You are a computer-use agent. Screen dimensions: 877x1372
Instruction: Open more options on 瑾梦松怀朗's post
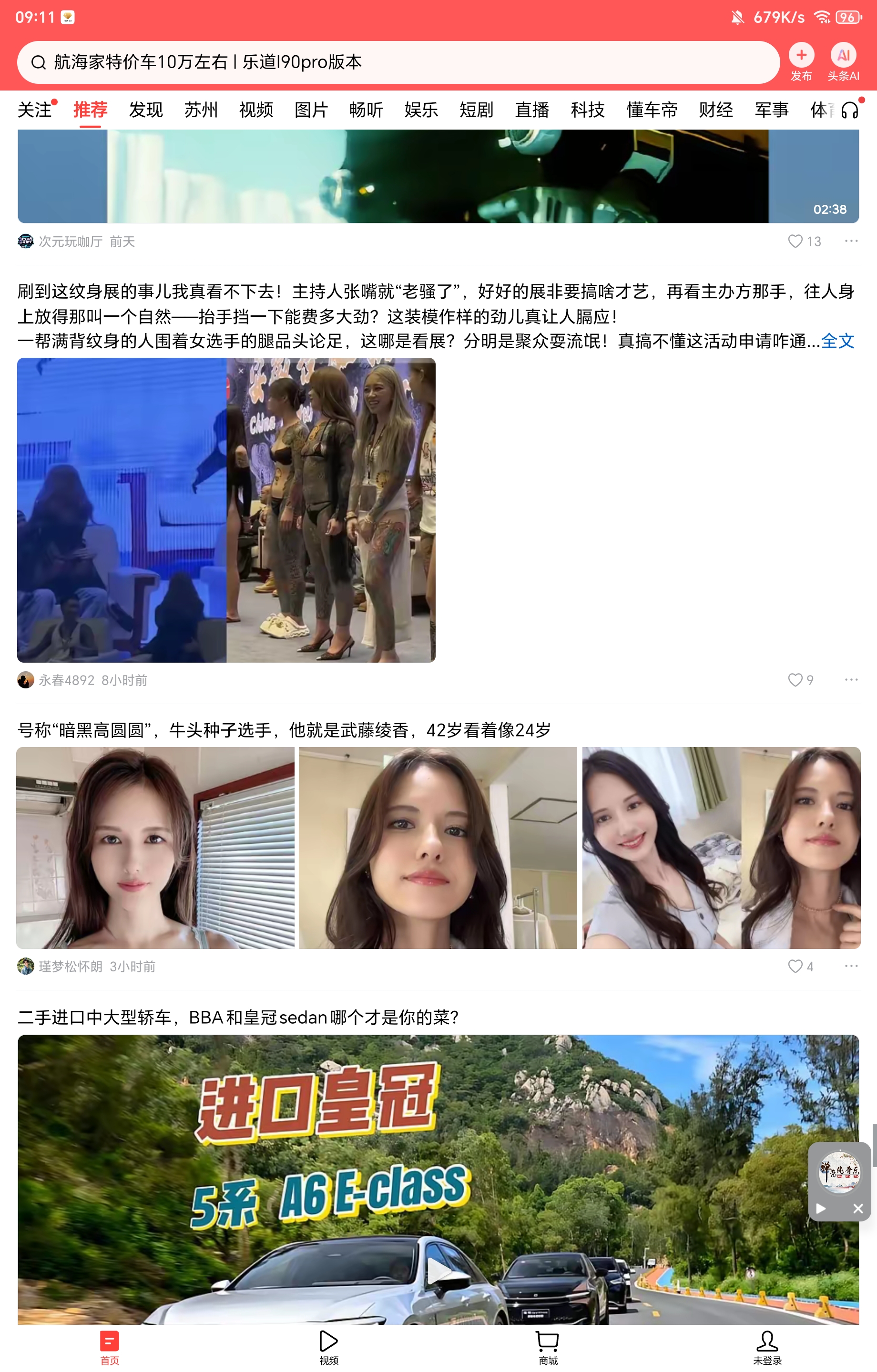[x=851, y=966]
